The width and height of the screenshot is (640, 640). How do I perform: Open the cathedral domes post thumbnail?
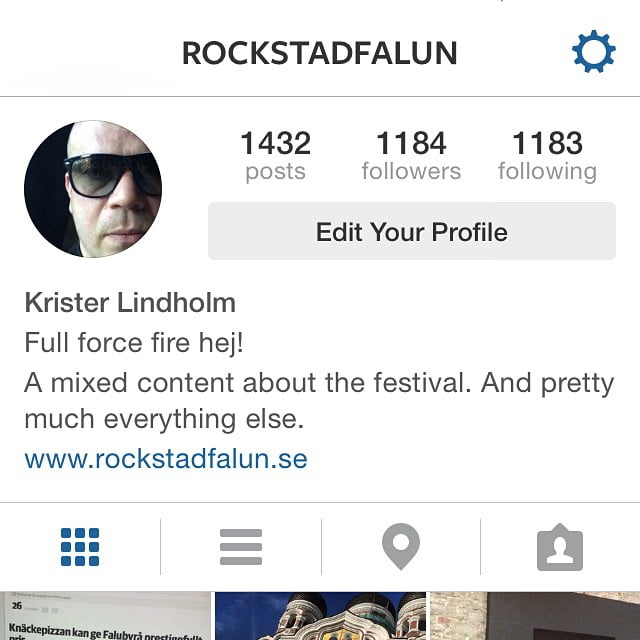[x=320, y=616]
